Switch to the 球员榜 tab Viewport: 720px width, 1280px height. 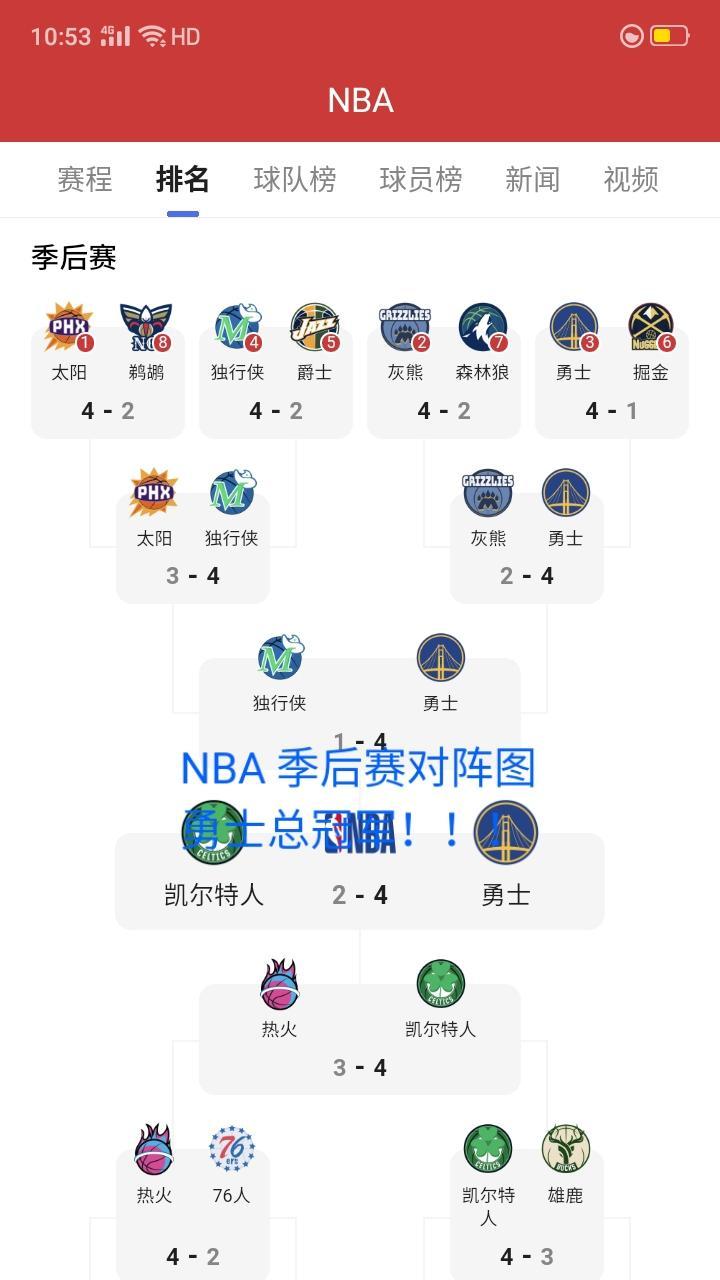[x=421, y=180]
